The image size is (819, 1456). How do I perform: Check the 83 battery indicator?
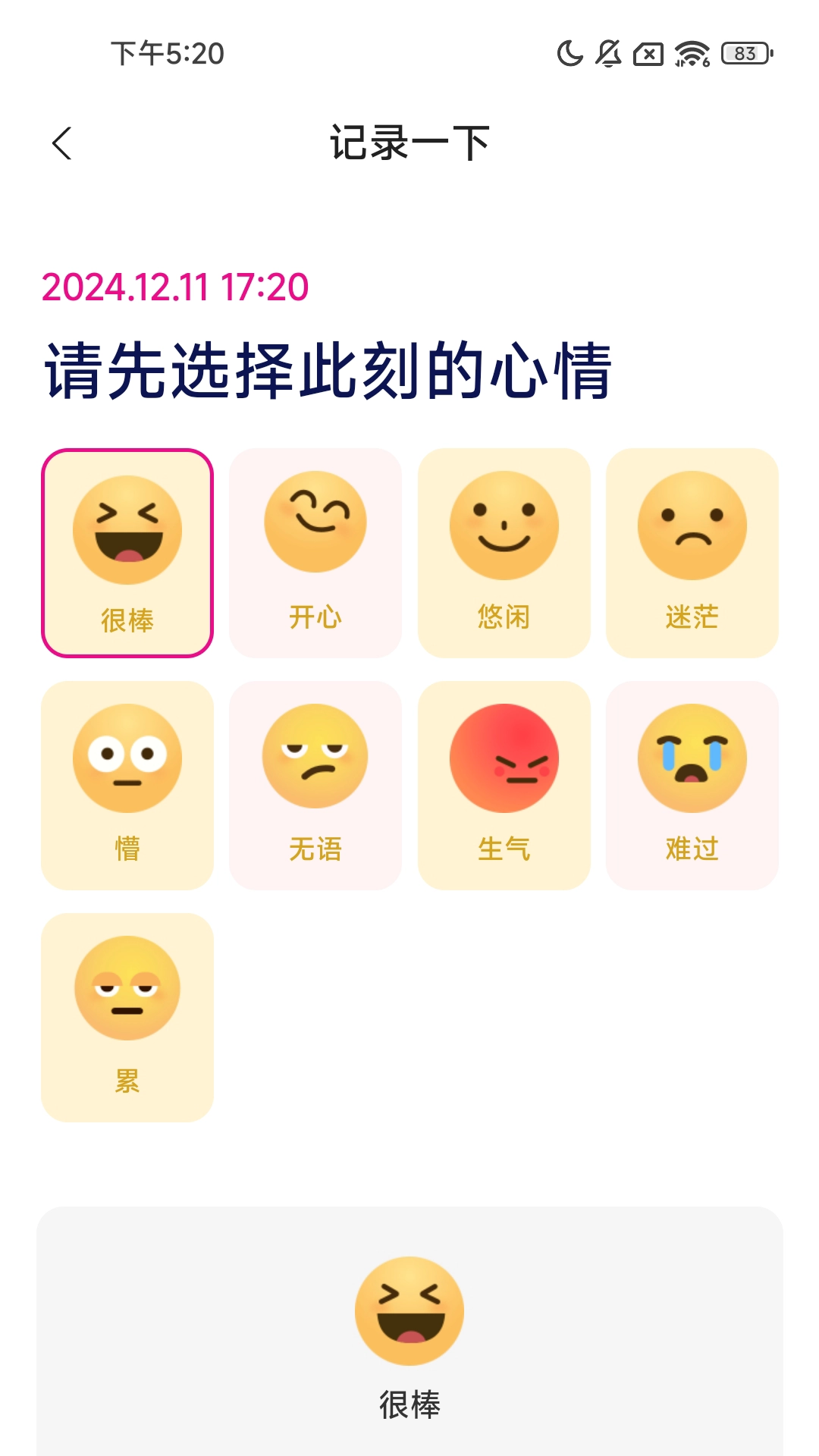[745, 54]
